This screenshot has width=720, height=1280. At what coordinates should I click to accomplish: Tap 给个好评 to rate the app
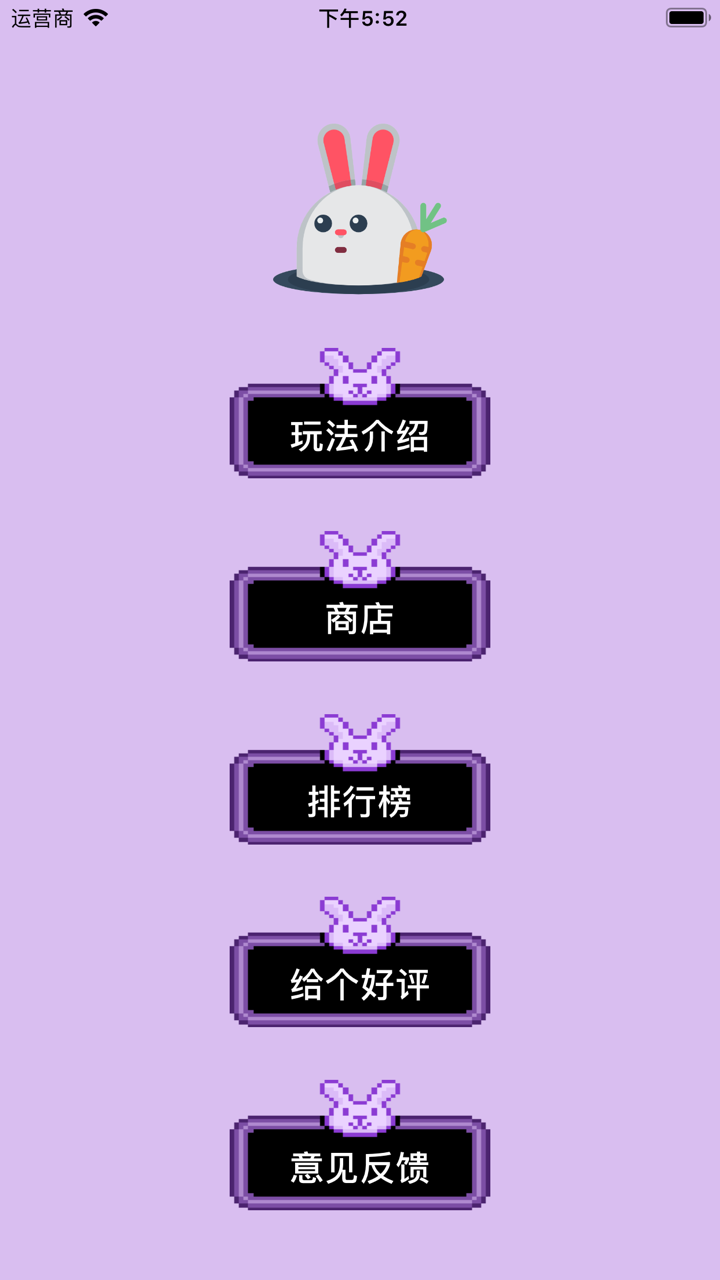coord(358,983)
